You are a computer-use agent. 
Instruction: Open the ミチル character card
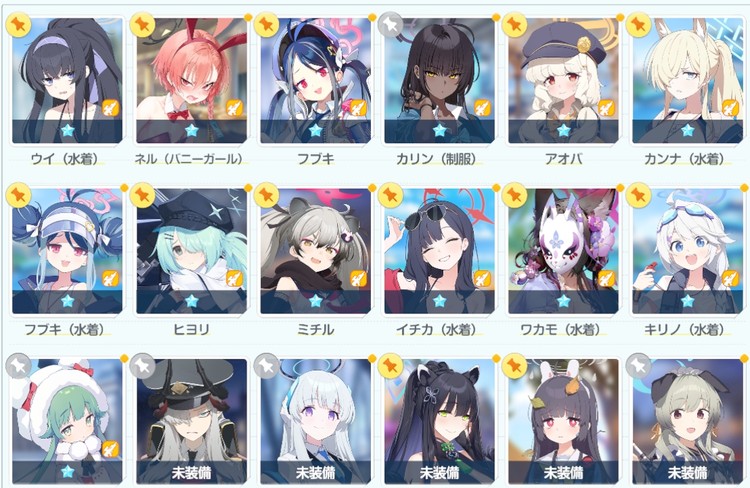[x=316, y=250]
